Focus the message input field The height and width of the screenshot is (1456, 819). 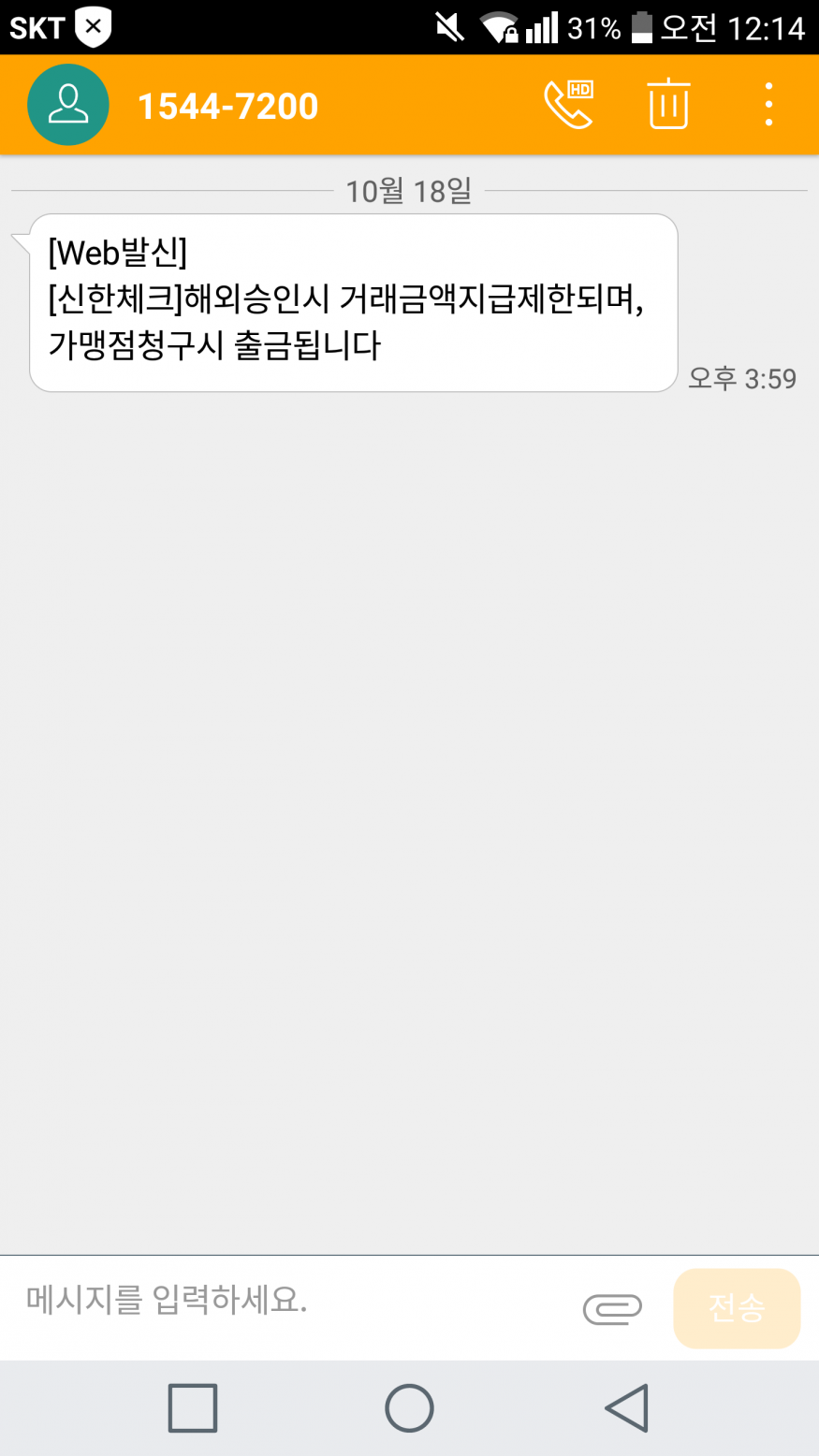click(x=290, y=1303)
